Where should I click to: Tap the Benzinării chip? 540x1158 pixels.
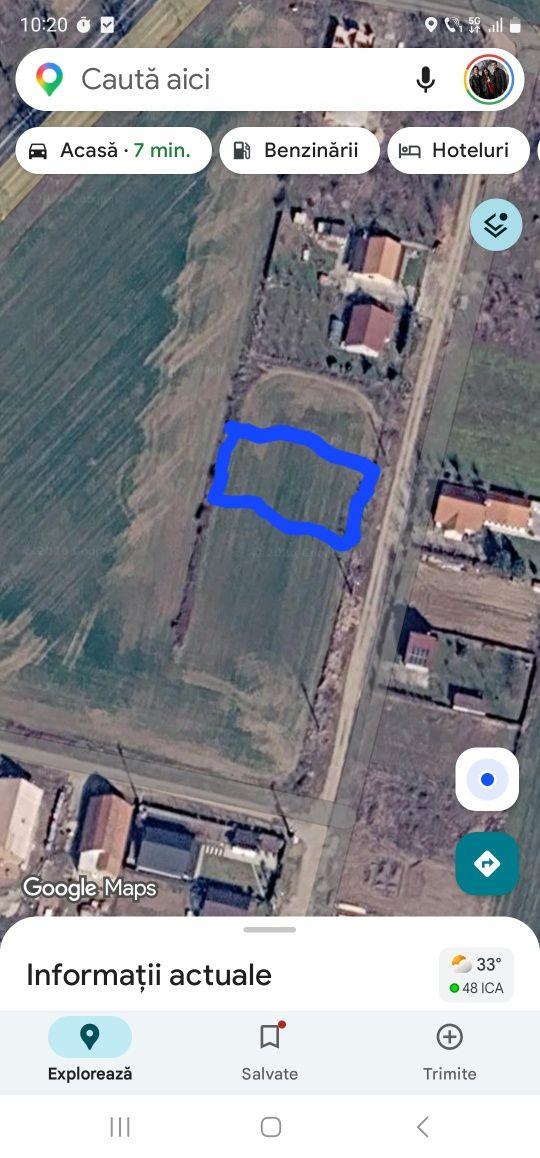(299, 151)
